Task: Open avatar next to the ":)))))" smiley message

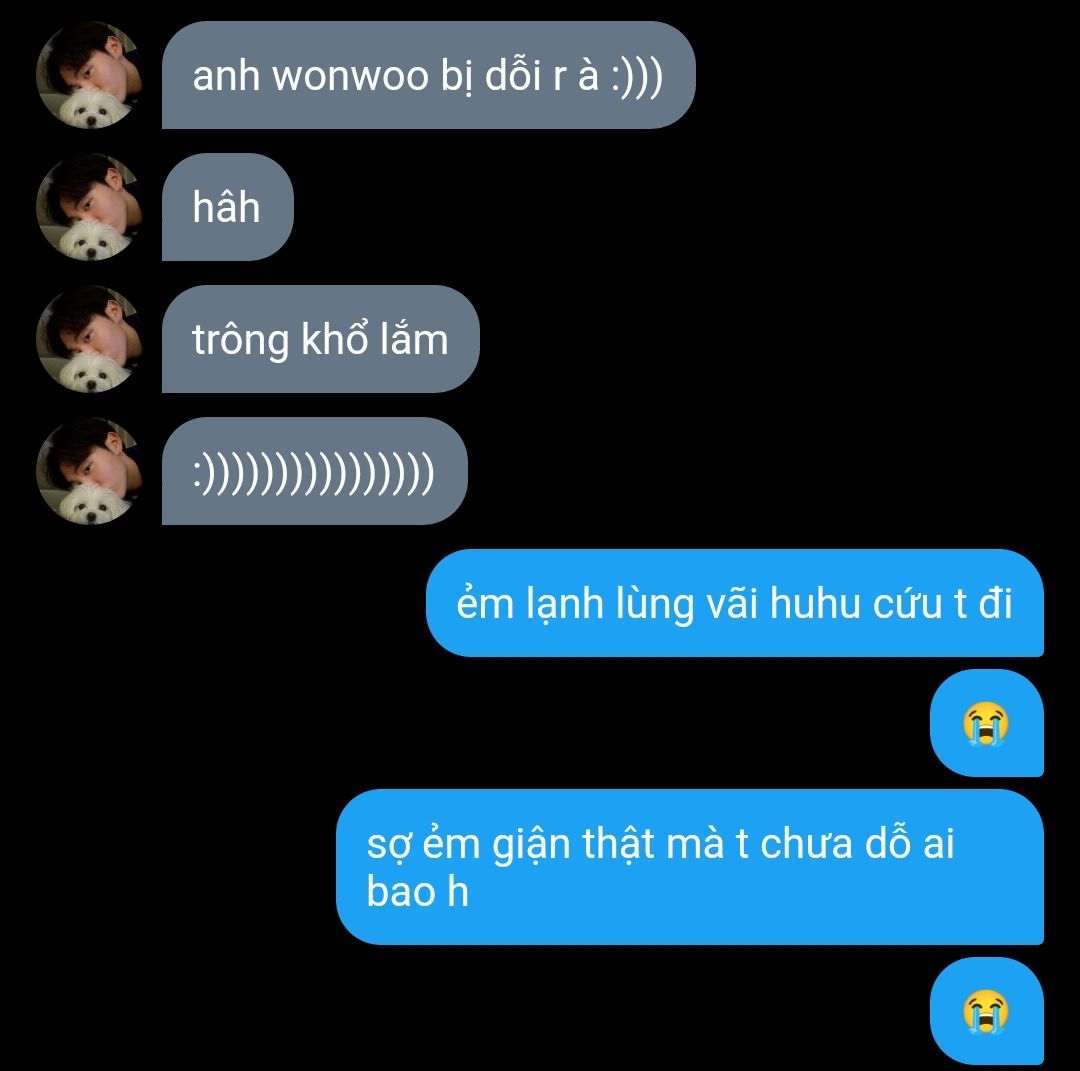Action: coord(89,471)
